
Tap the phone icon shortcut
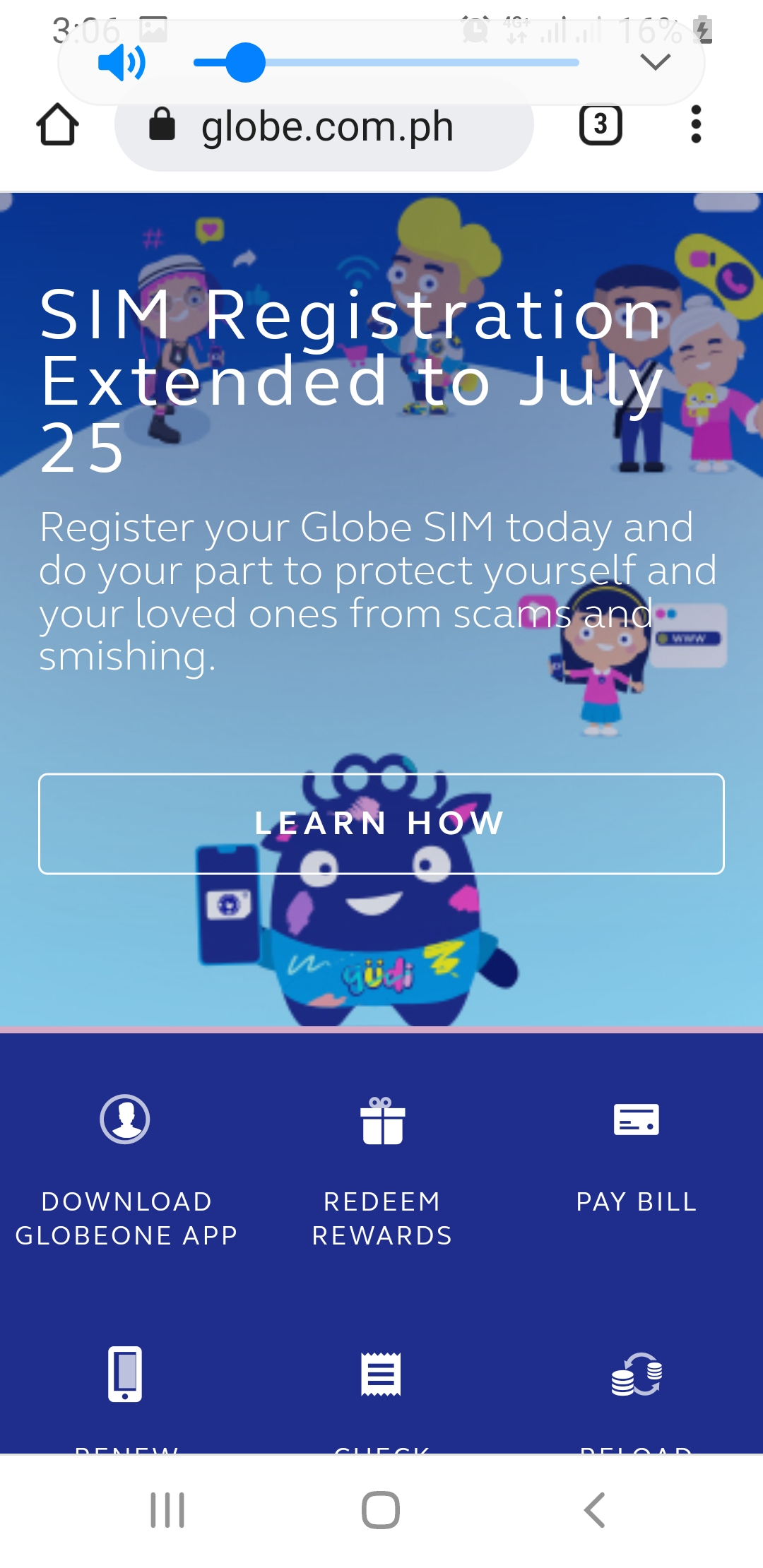125,1374
